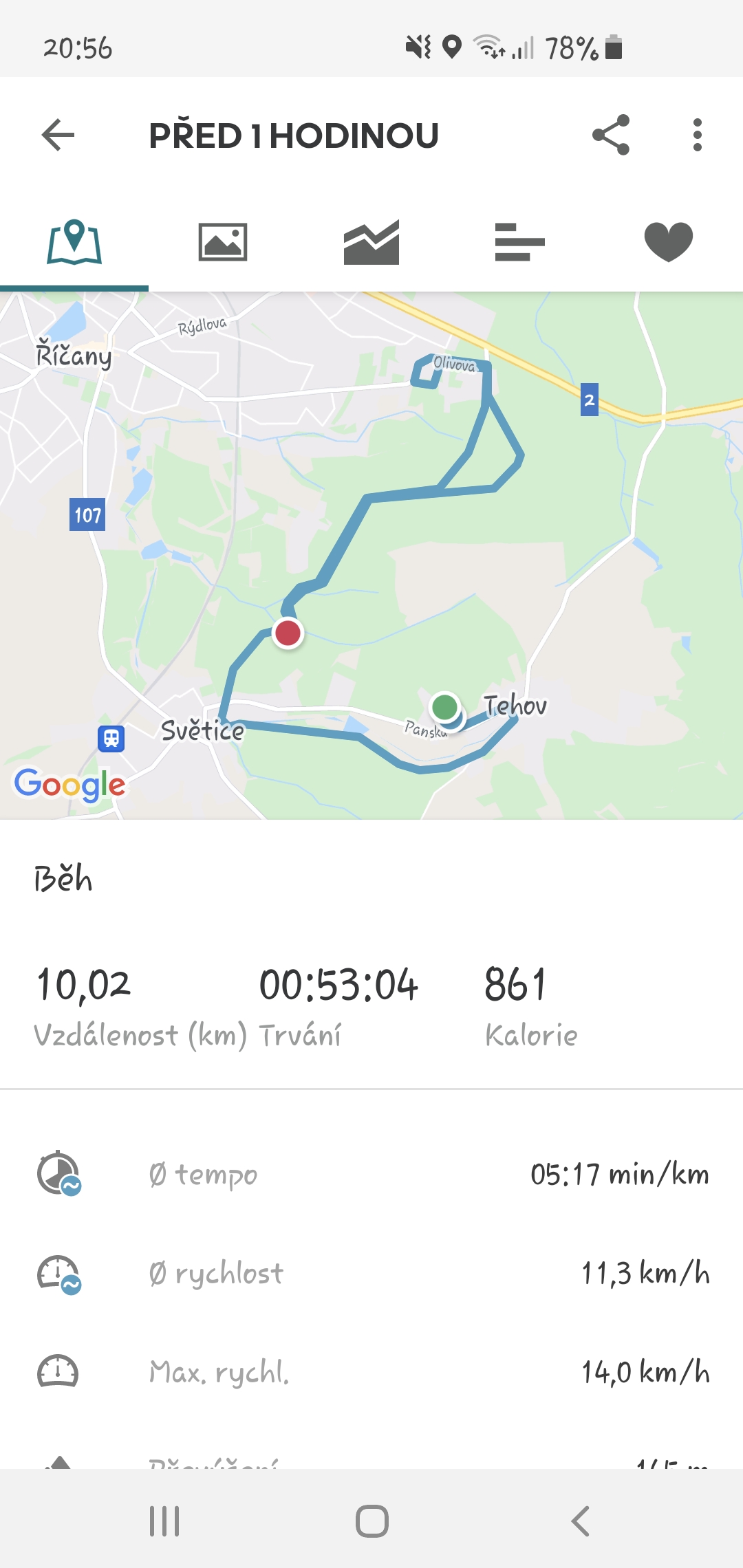Open the splits list tab
This screenshot has width=743, height=1568.
click(x=520, y=242)
